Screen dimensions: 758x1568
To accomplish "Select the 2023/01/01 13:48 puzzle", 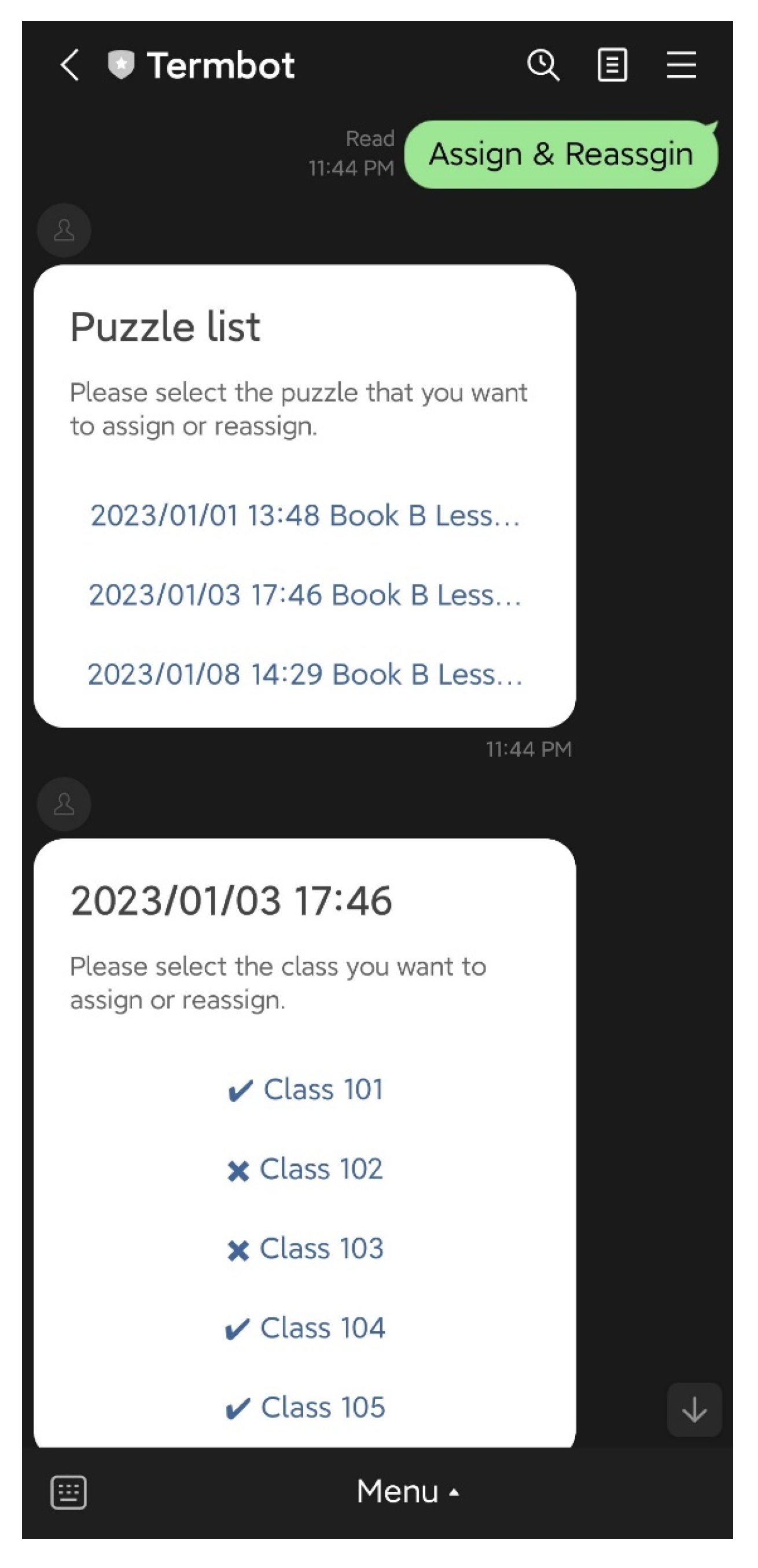I will [x=304, y=516].
